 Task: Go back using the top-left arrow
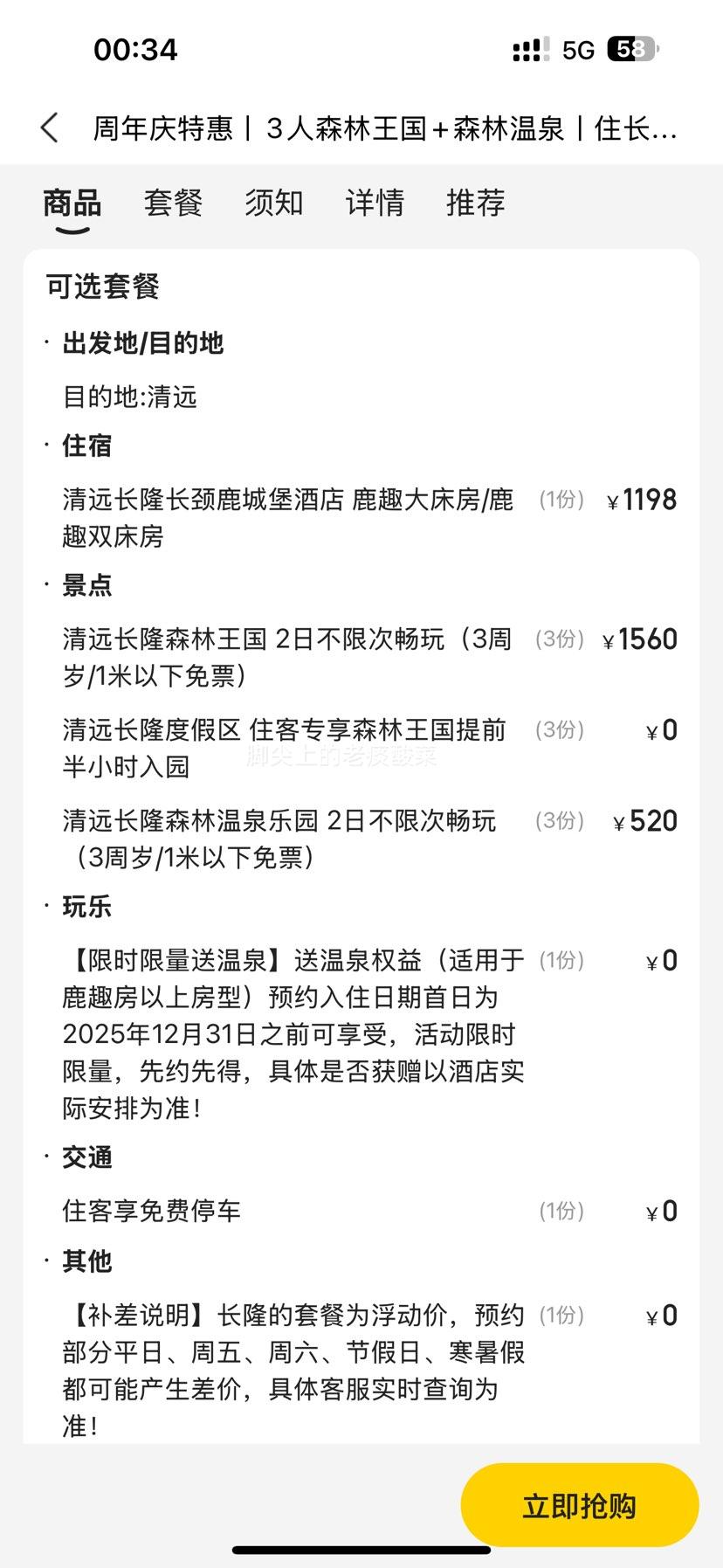click(x=50, y=128)
